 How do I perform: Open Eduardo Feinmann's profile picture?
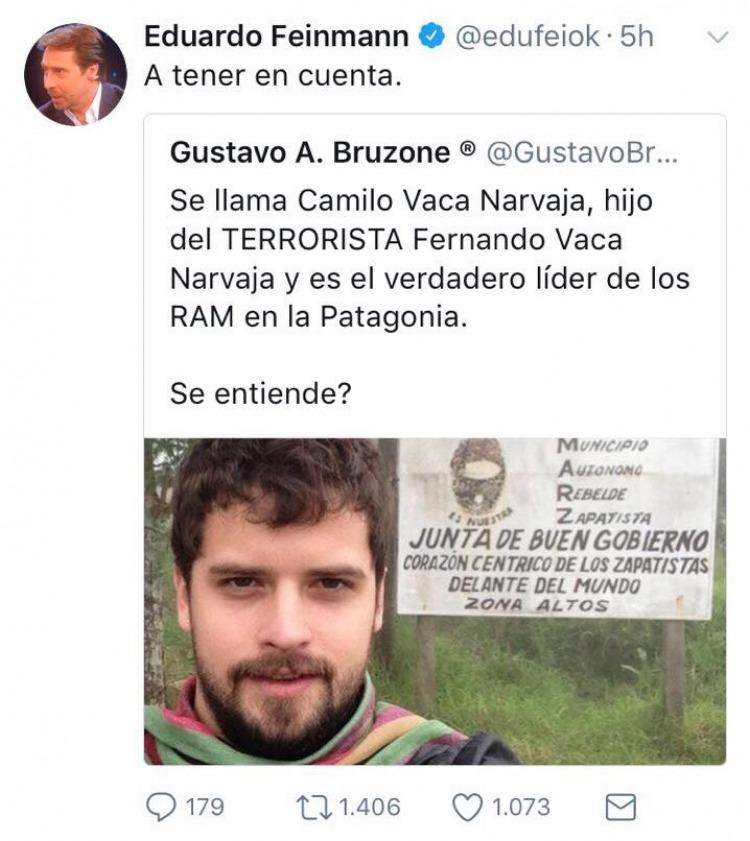coord(75,74)
